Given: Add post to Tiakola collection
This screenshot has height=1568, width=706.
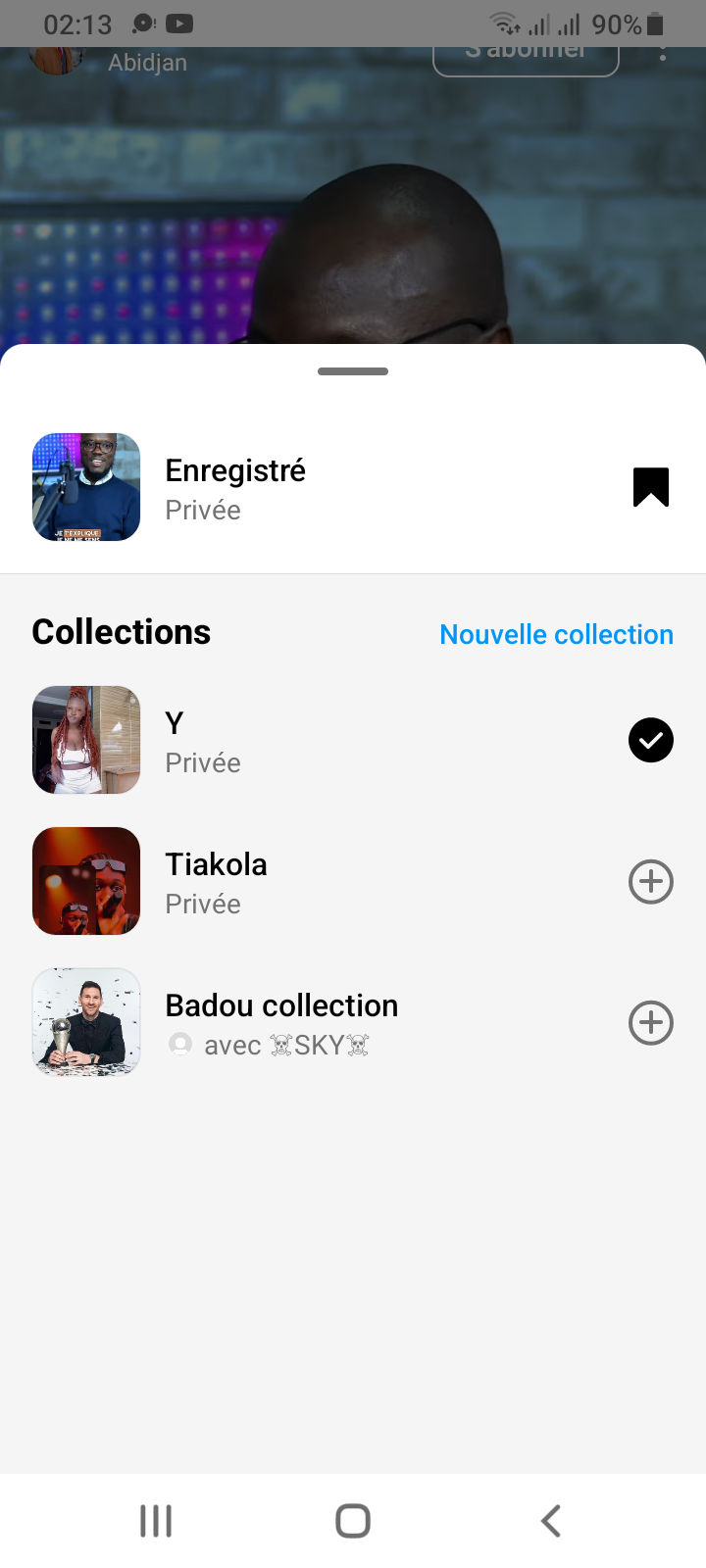Looking at the screenshot, I should click(650, 882).
